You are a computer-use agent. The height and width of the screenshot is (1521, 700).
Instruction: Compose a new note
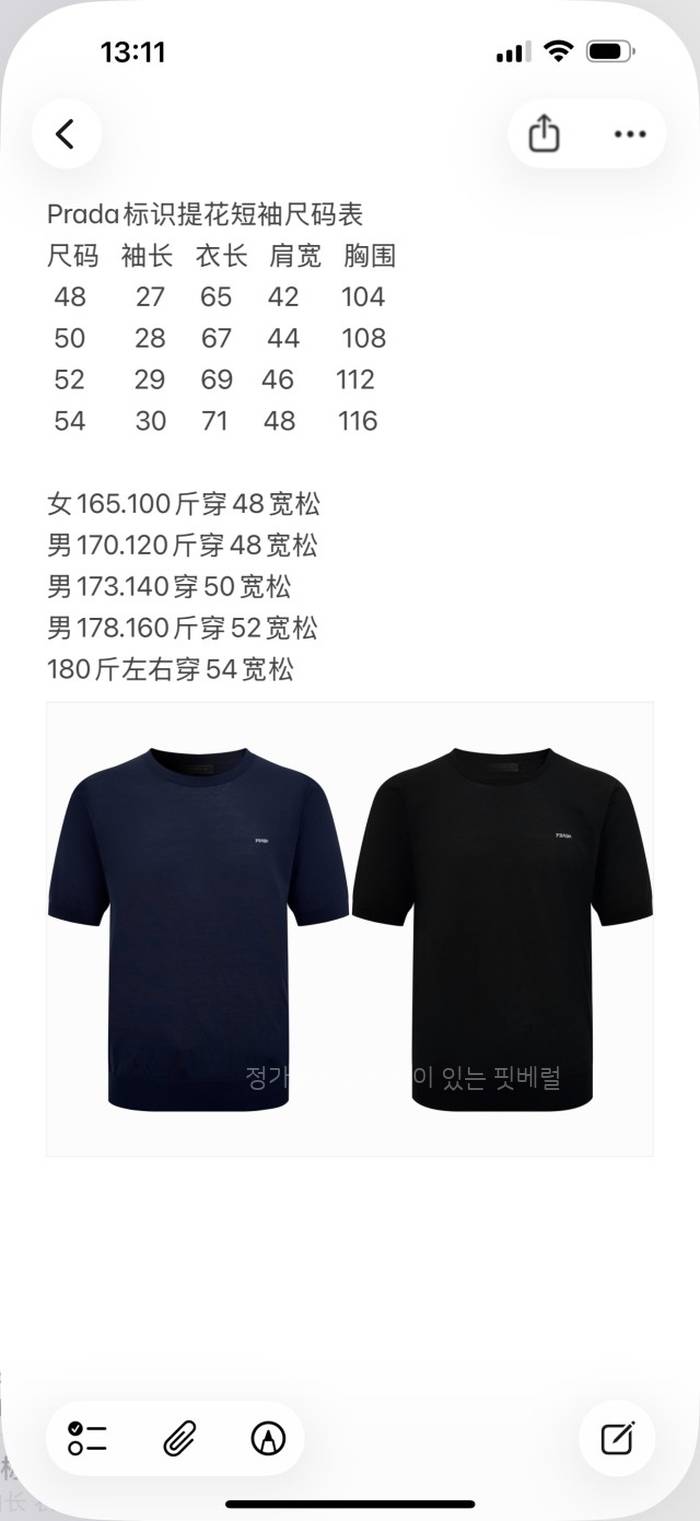(x=617, y=1438)
